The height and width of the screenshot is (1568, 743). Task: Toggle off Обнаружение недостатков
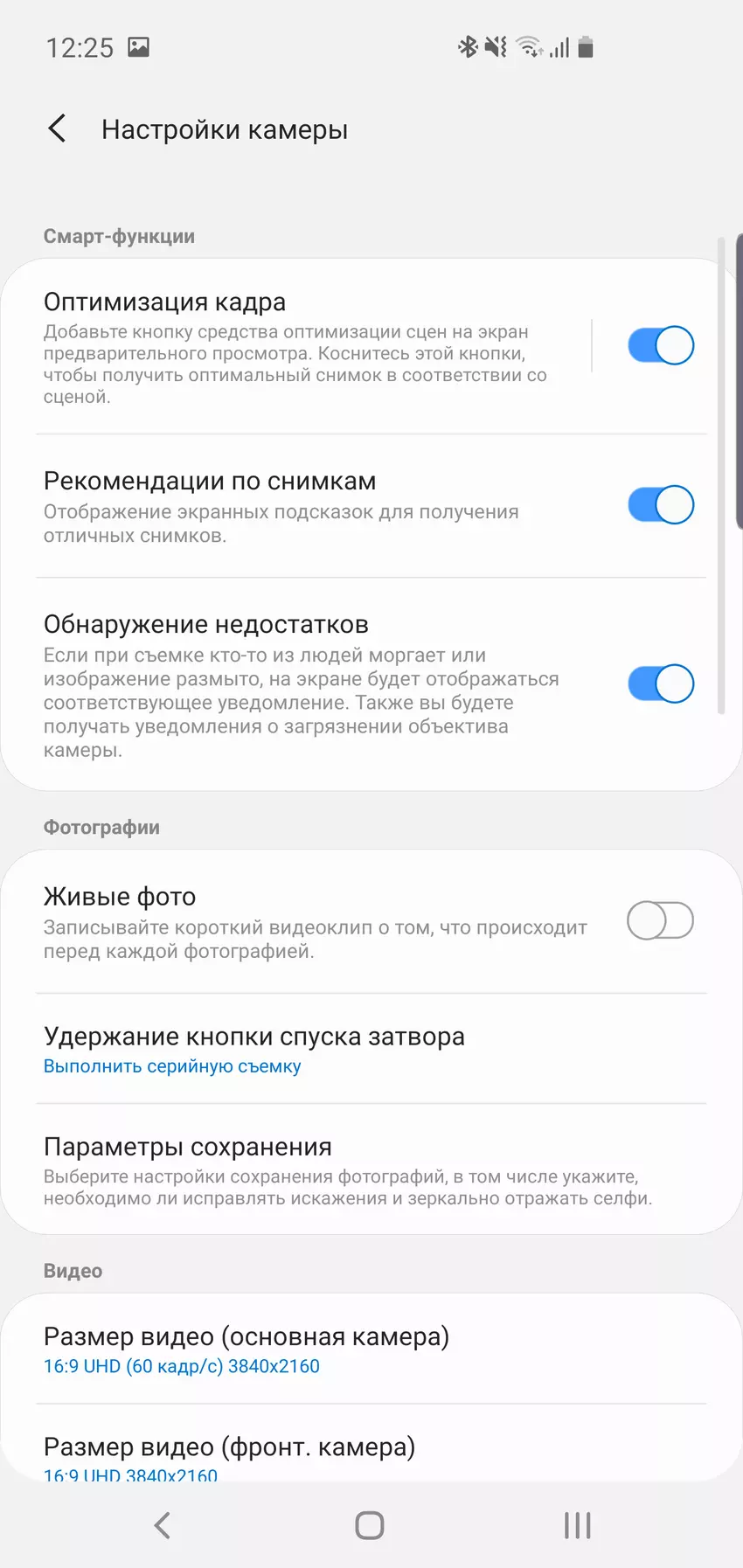click(x=661, y=683)
